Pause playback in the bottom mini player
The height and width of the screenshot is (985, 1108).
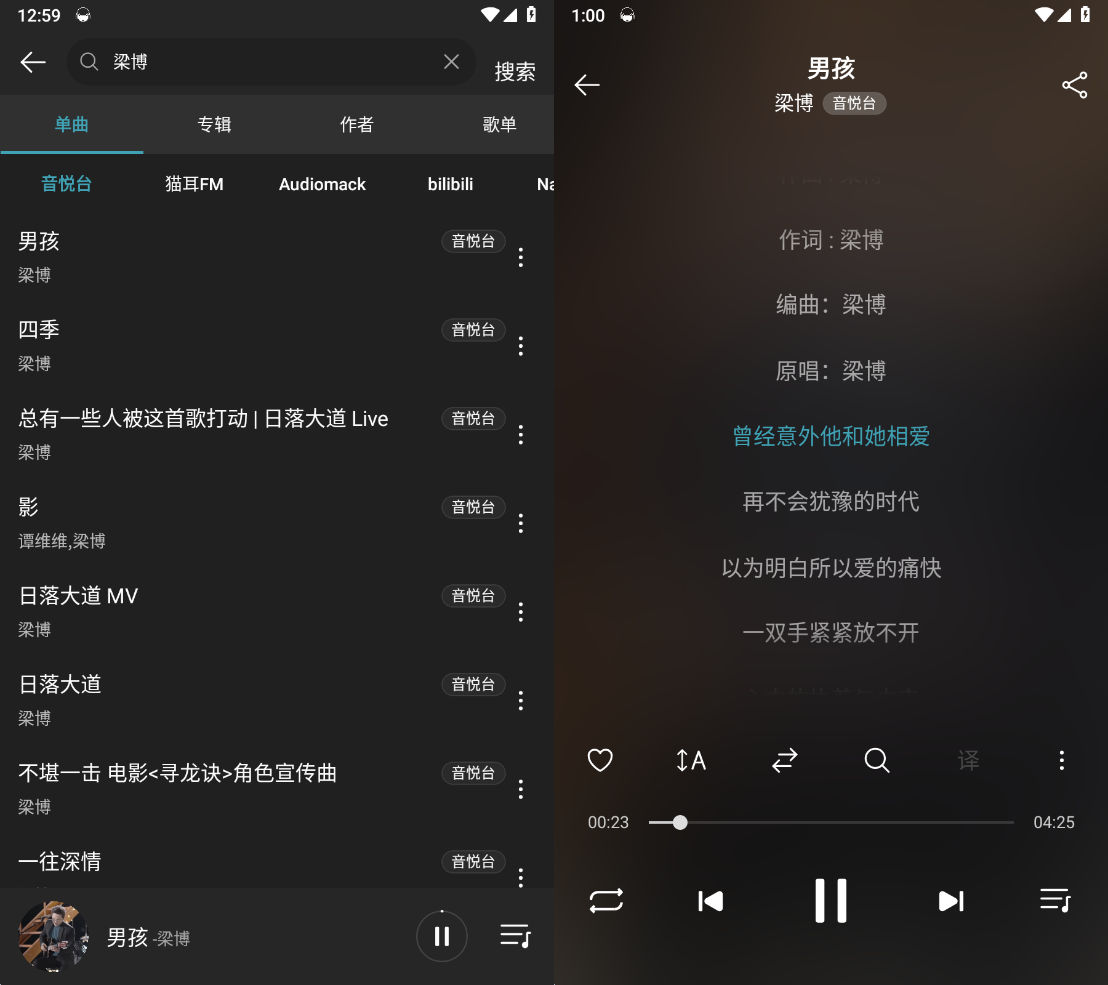coord(441,936)
